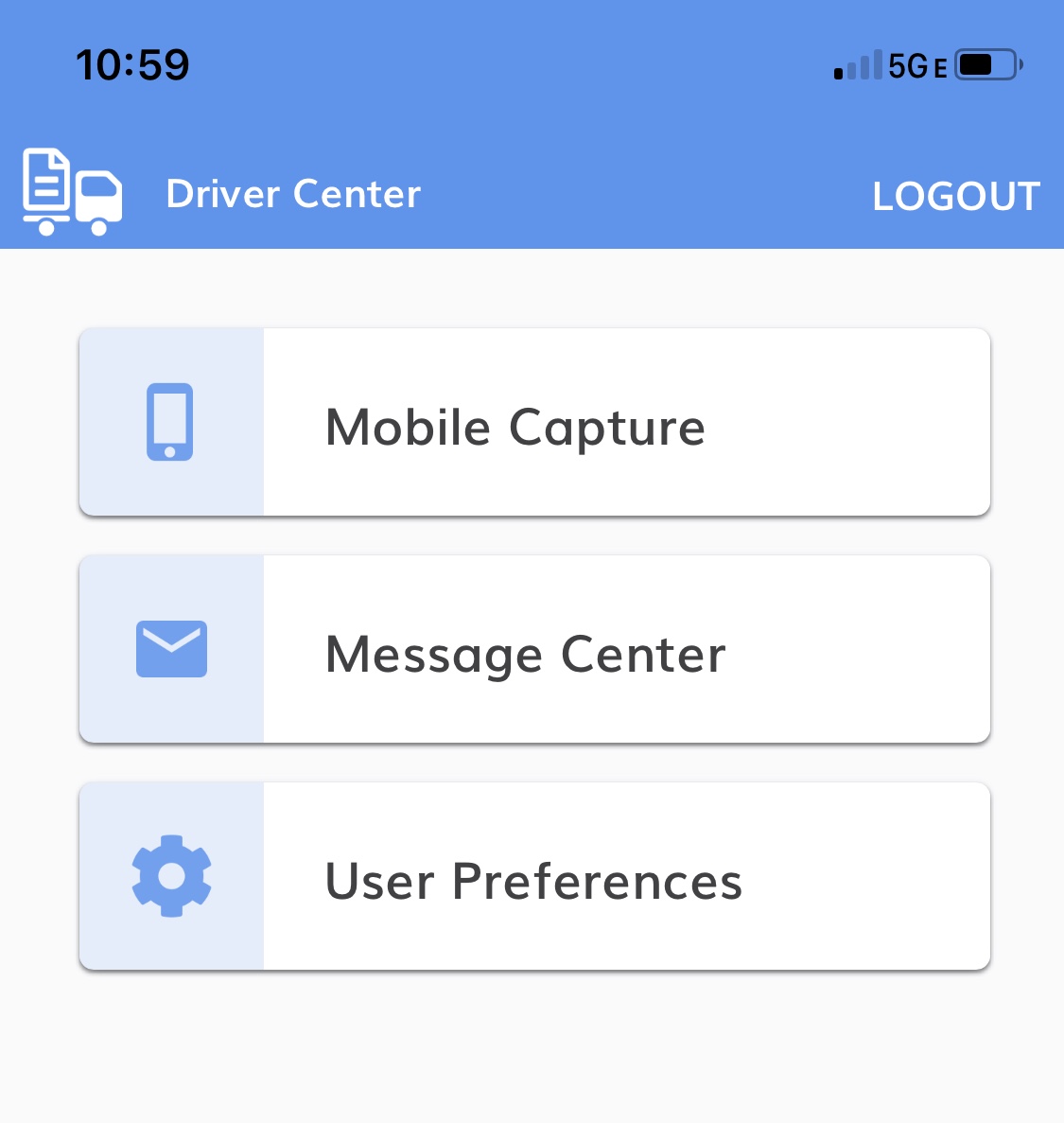Open User Preferences settings
This screenshot has width=1064, height=1123.
pyautogui.click(x=534, y=877)
